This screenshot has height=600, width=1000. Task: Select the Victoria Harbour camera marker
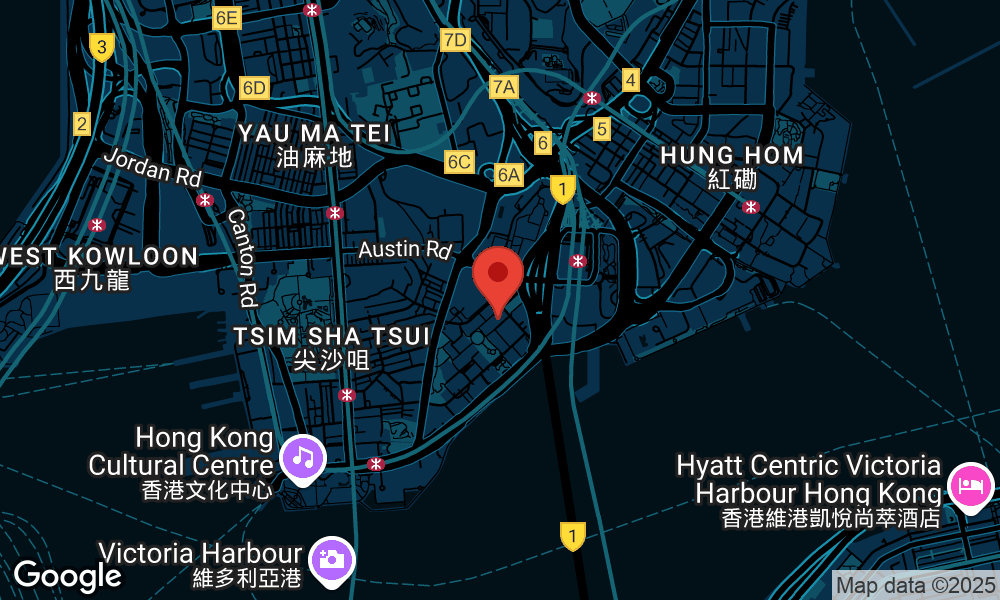[331, 559]
